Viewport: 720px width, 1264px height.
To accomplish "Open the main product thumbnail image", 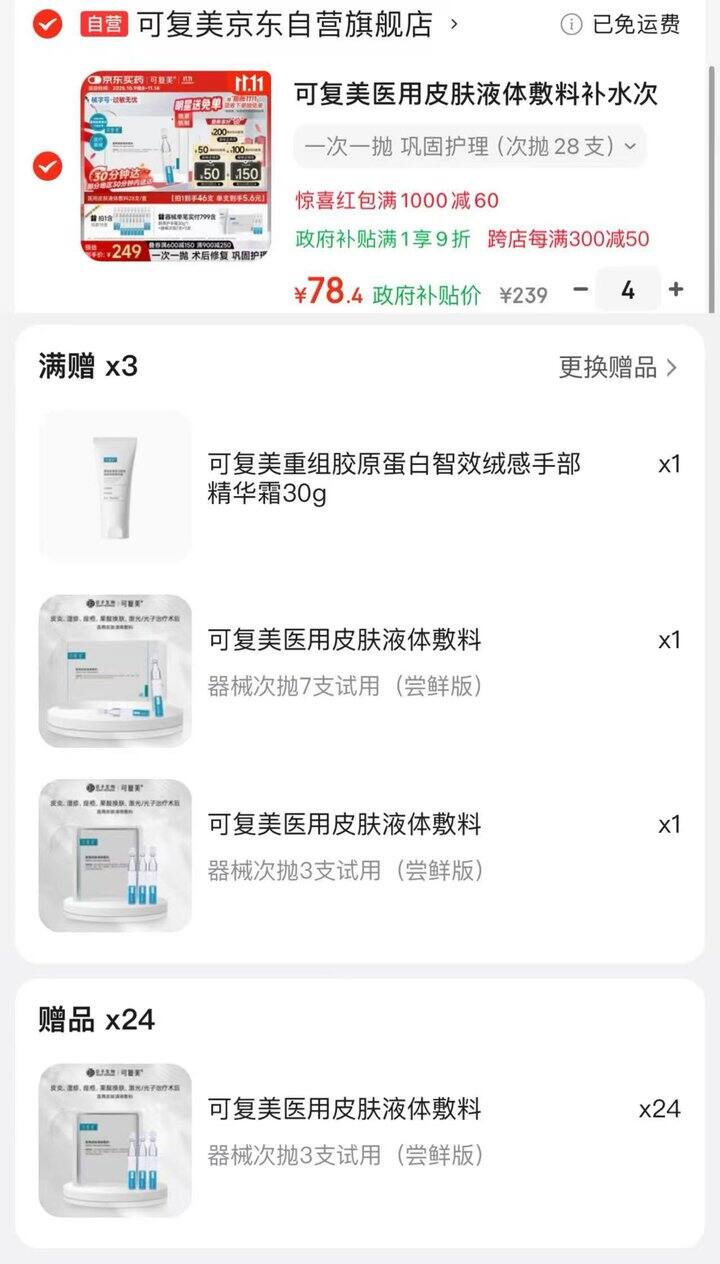I will click(172, 170).
